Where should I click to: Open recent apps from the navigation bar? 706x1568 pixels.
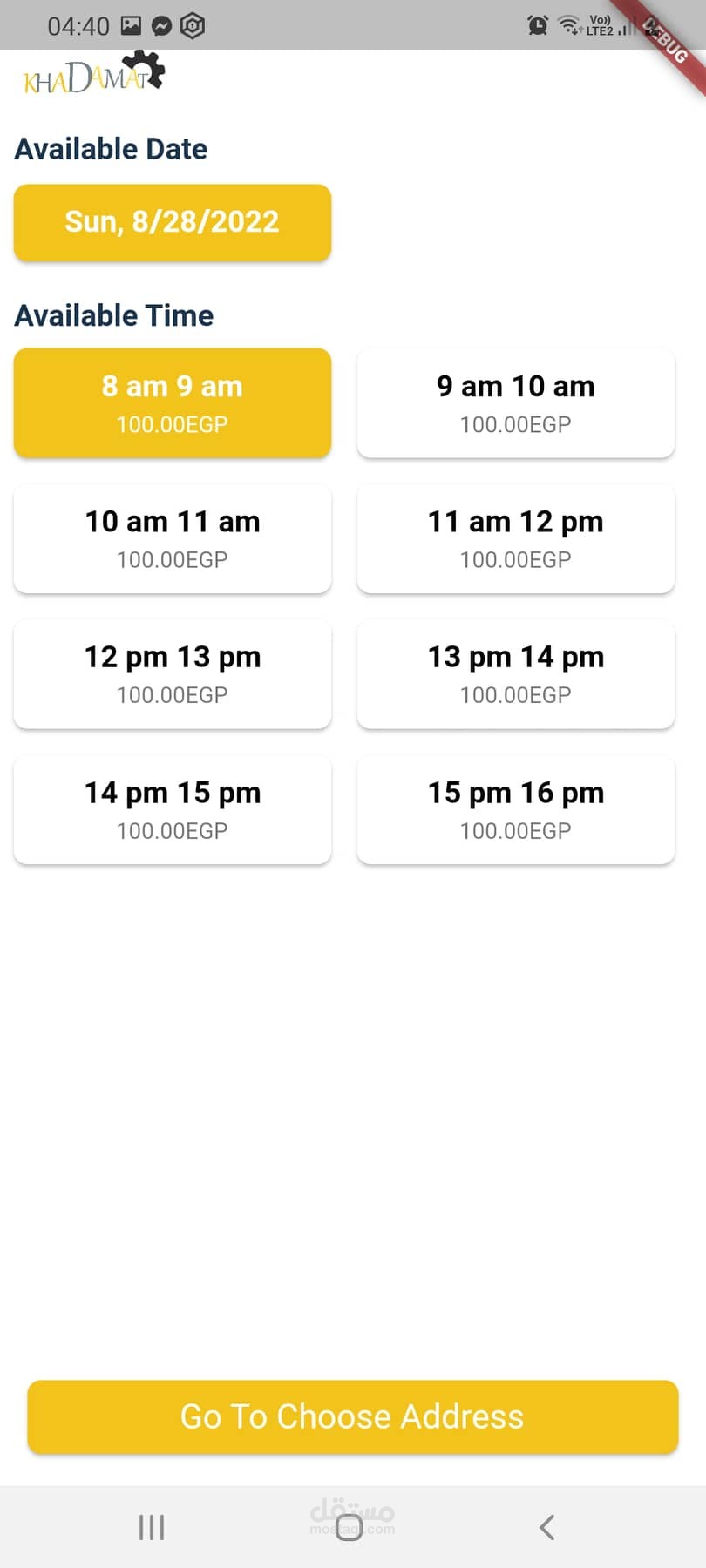[x=152, y=1527]
